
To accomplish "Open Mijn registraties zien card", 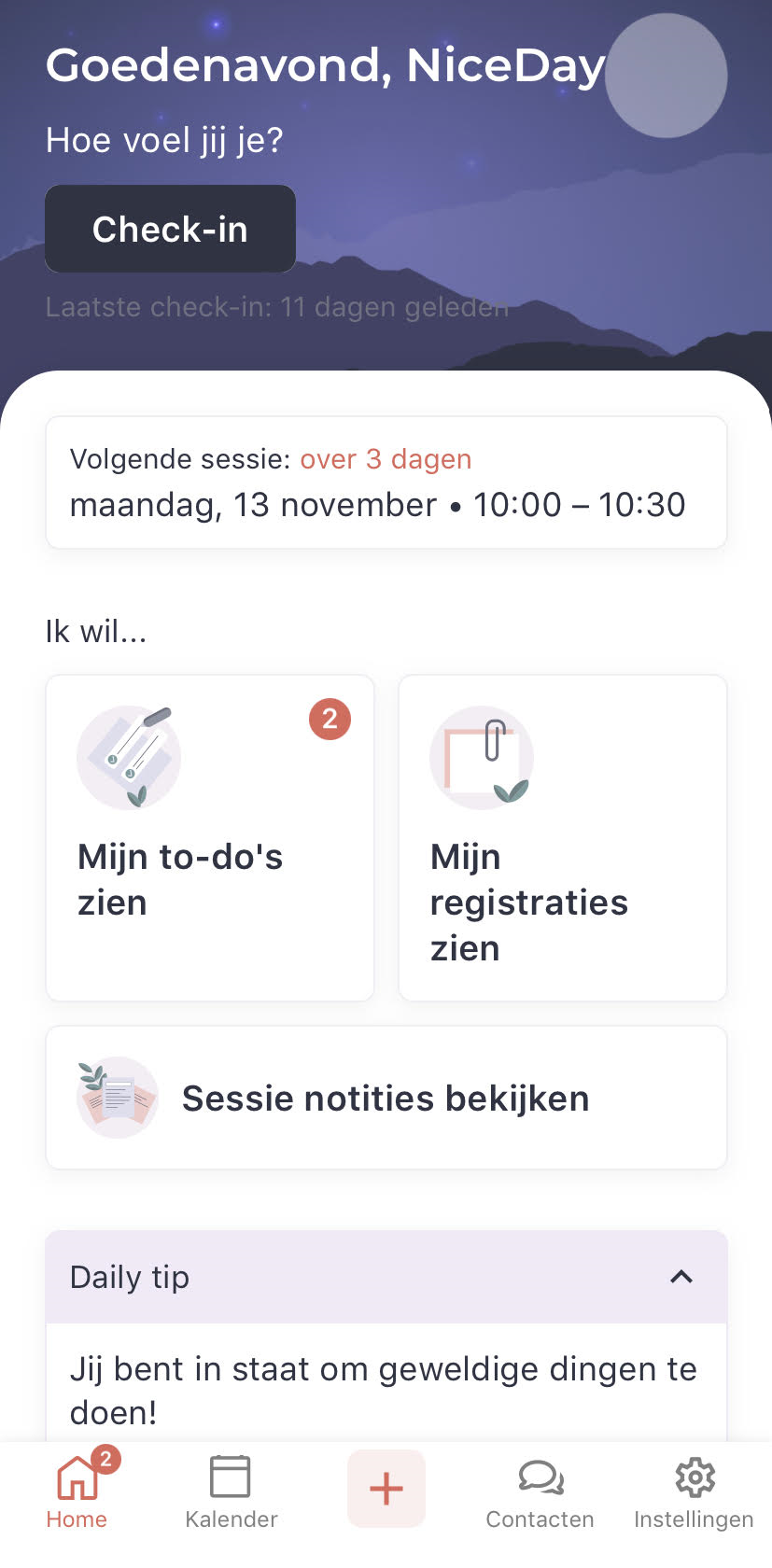I will click(x=563, y=838).
